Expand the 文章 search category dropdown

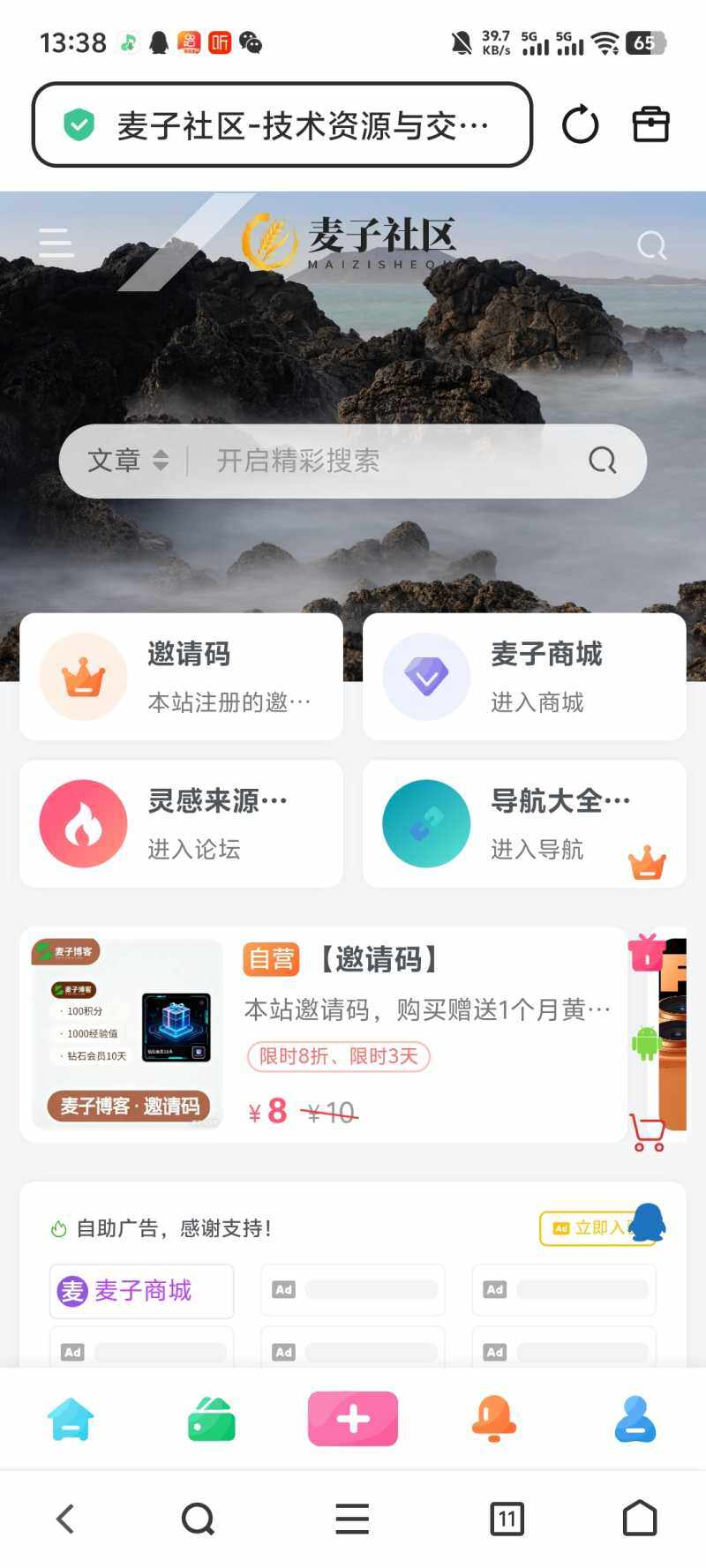[127, 461]
